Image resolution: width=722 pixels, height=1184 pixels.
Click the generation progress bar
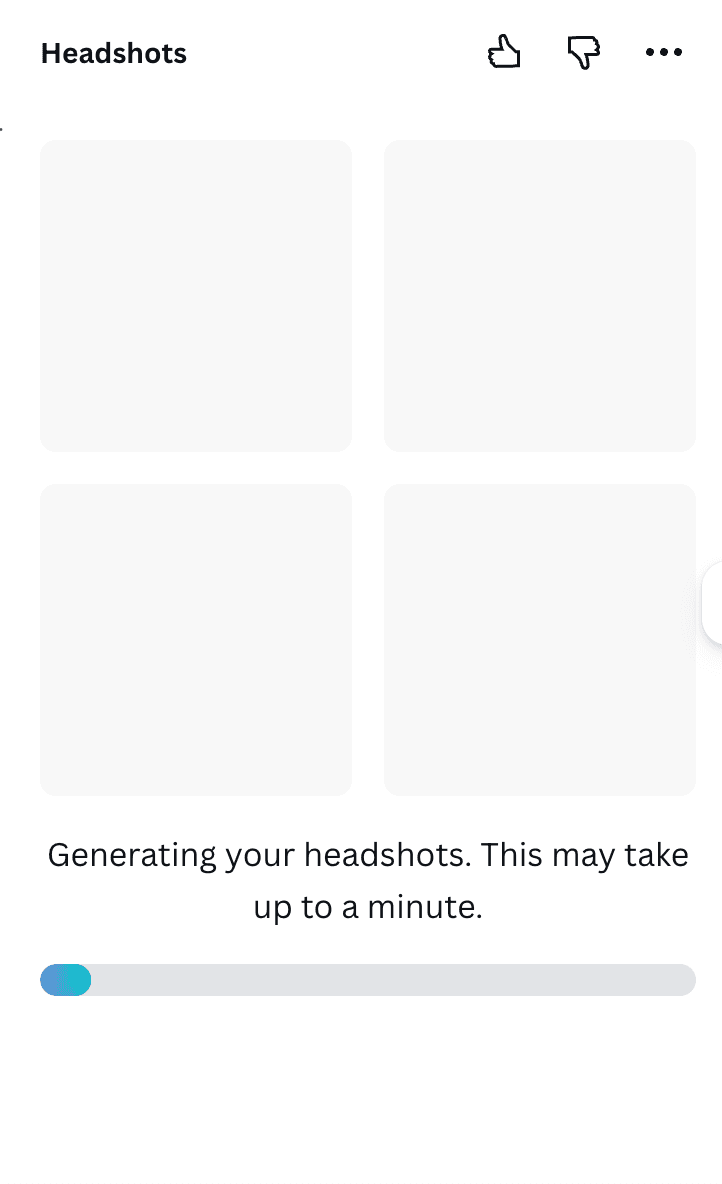coord(368,980)
